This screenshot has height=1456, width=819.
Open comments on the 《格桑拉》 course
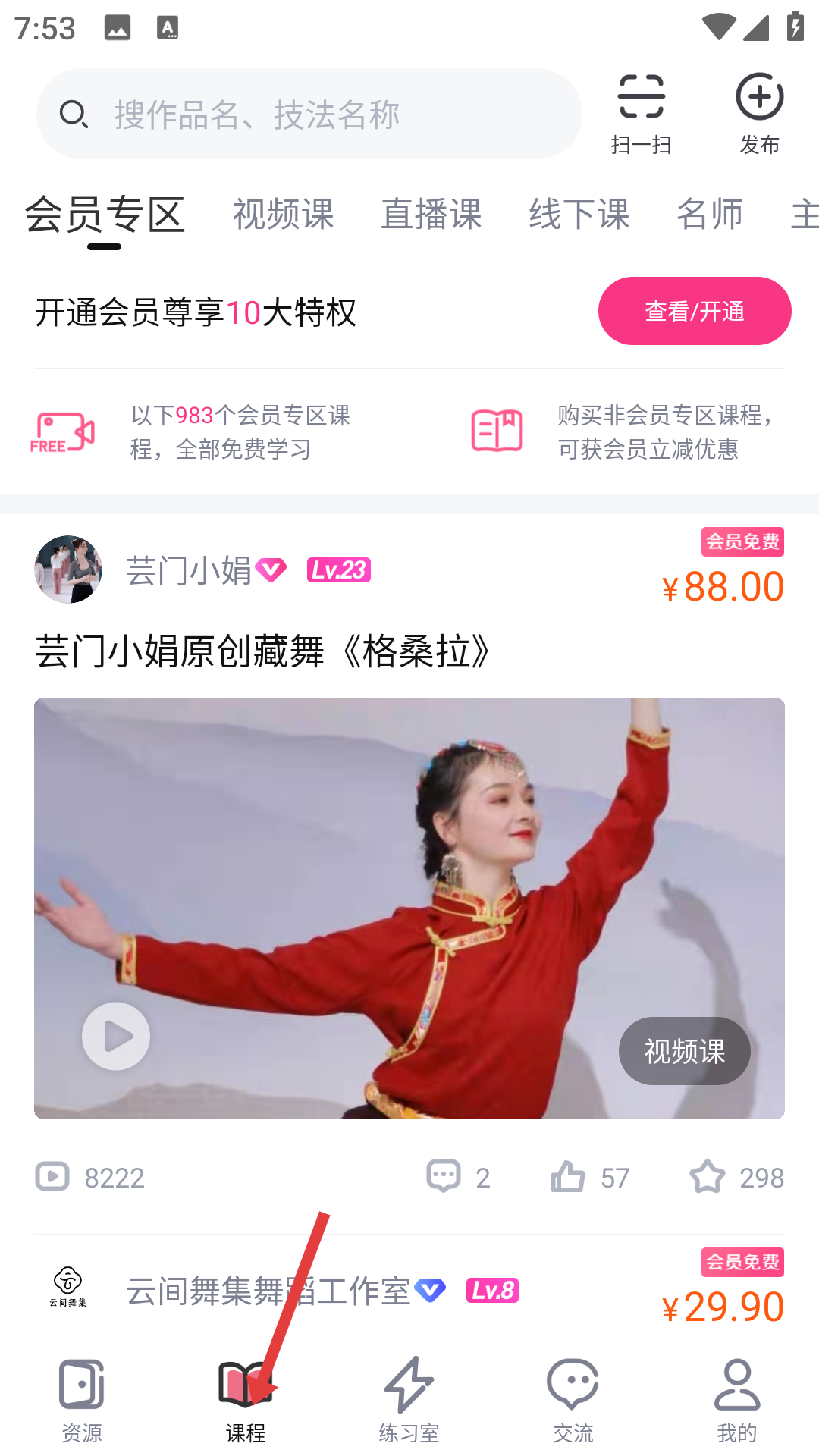pyautogui.click(x=457, y=1177)
